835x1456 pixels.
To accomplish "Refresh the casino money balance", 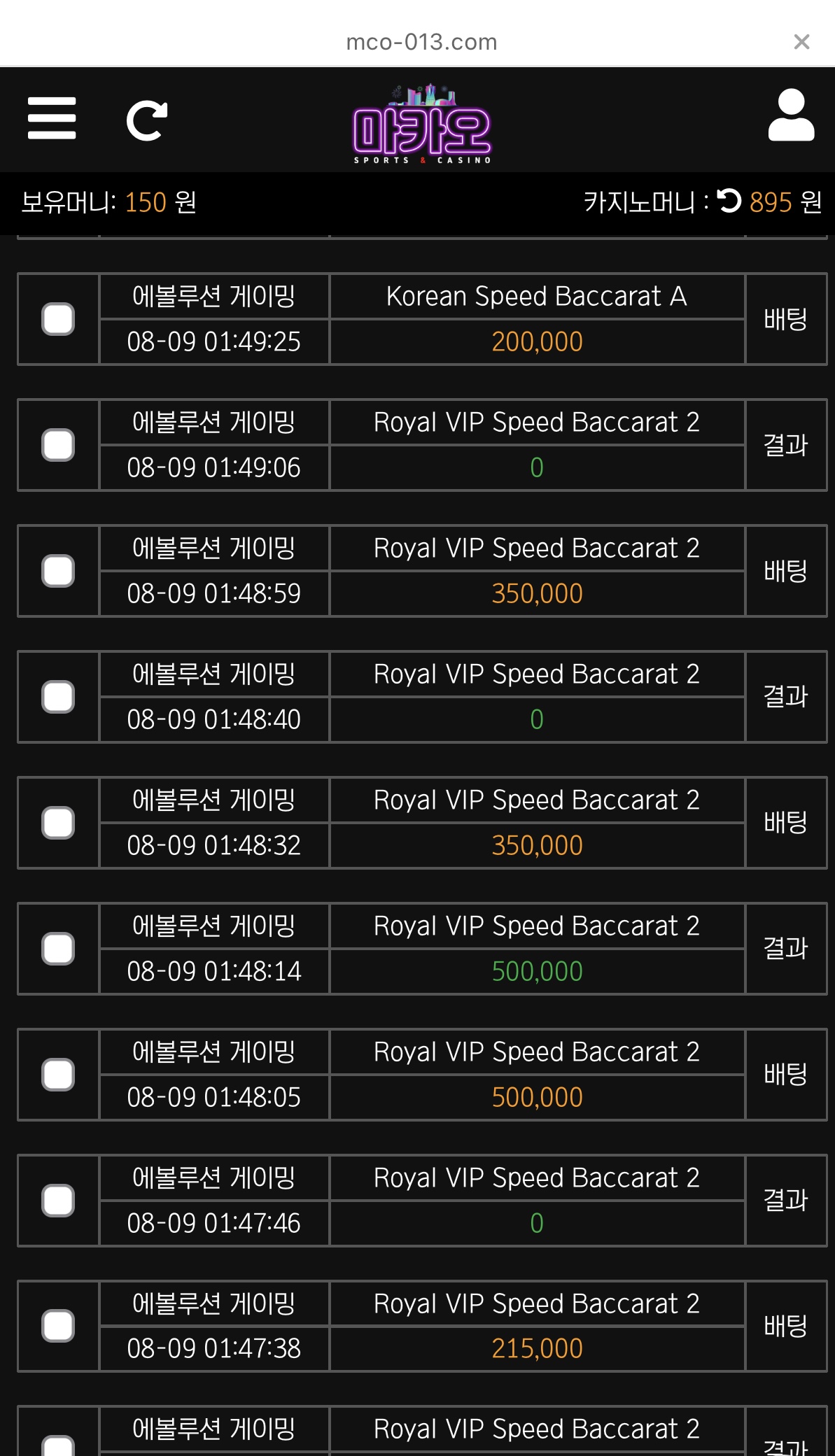I will (729, 201).
